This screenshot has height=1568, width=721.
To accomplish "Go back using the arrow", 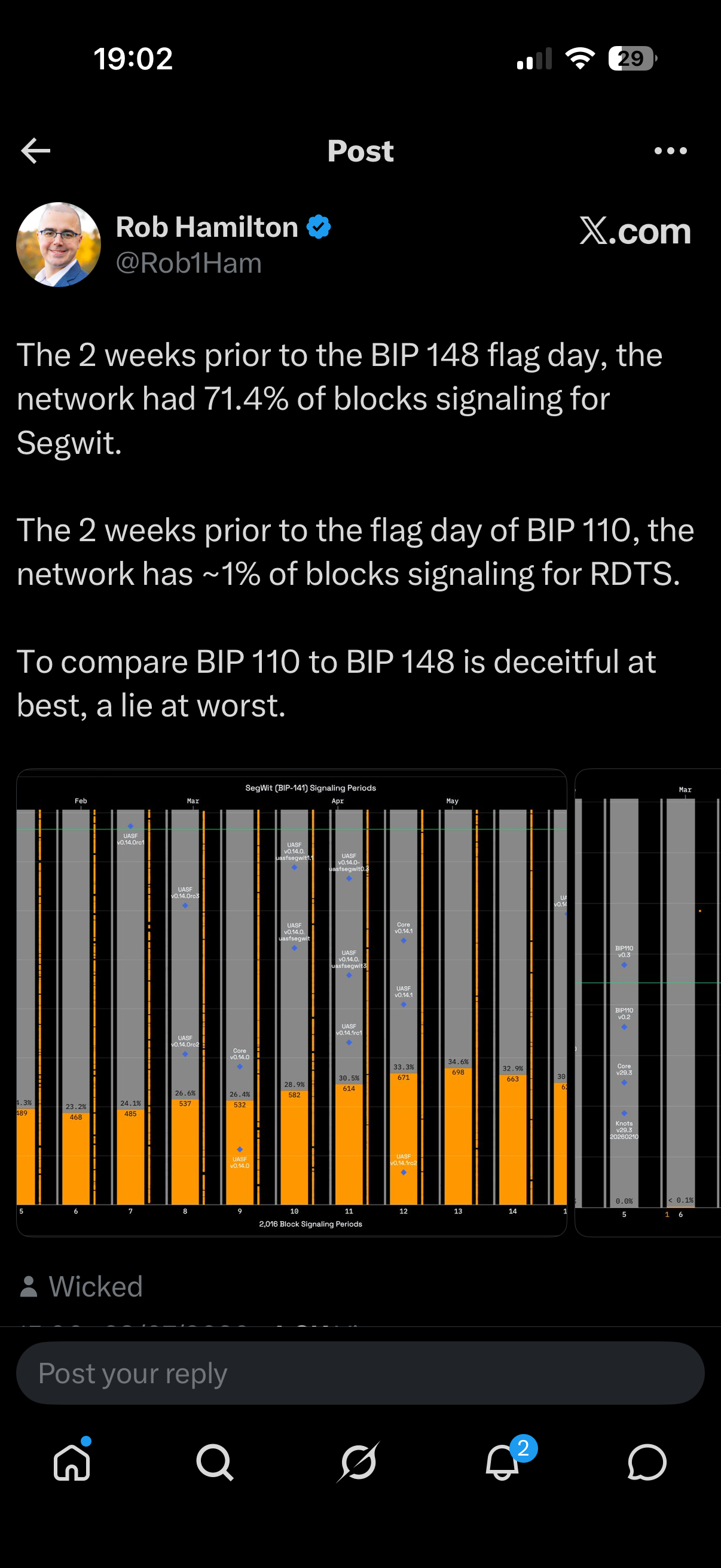I will (x=36, y=151).
